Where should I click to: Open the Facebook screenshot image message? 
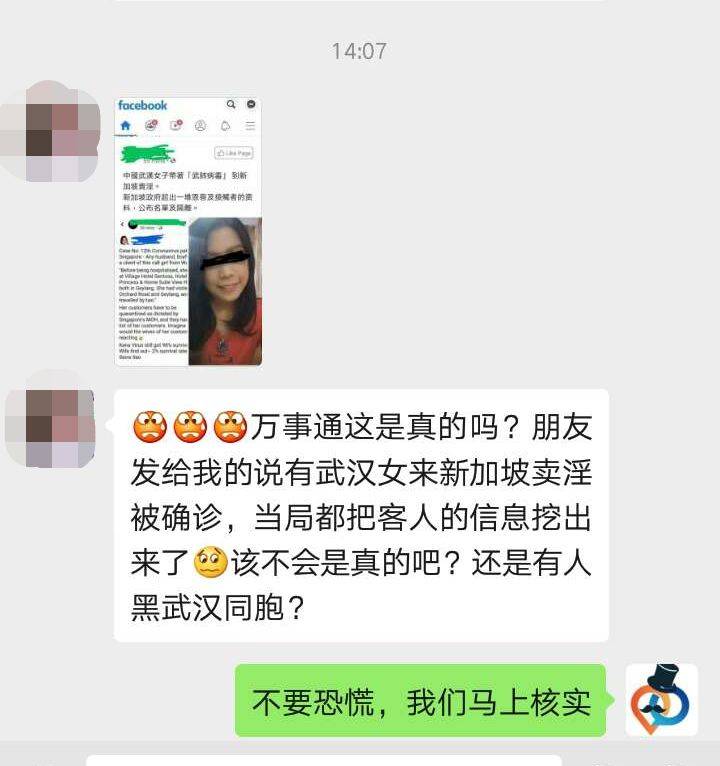tap(187, 231)
